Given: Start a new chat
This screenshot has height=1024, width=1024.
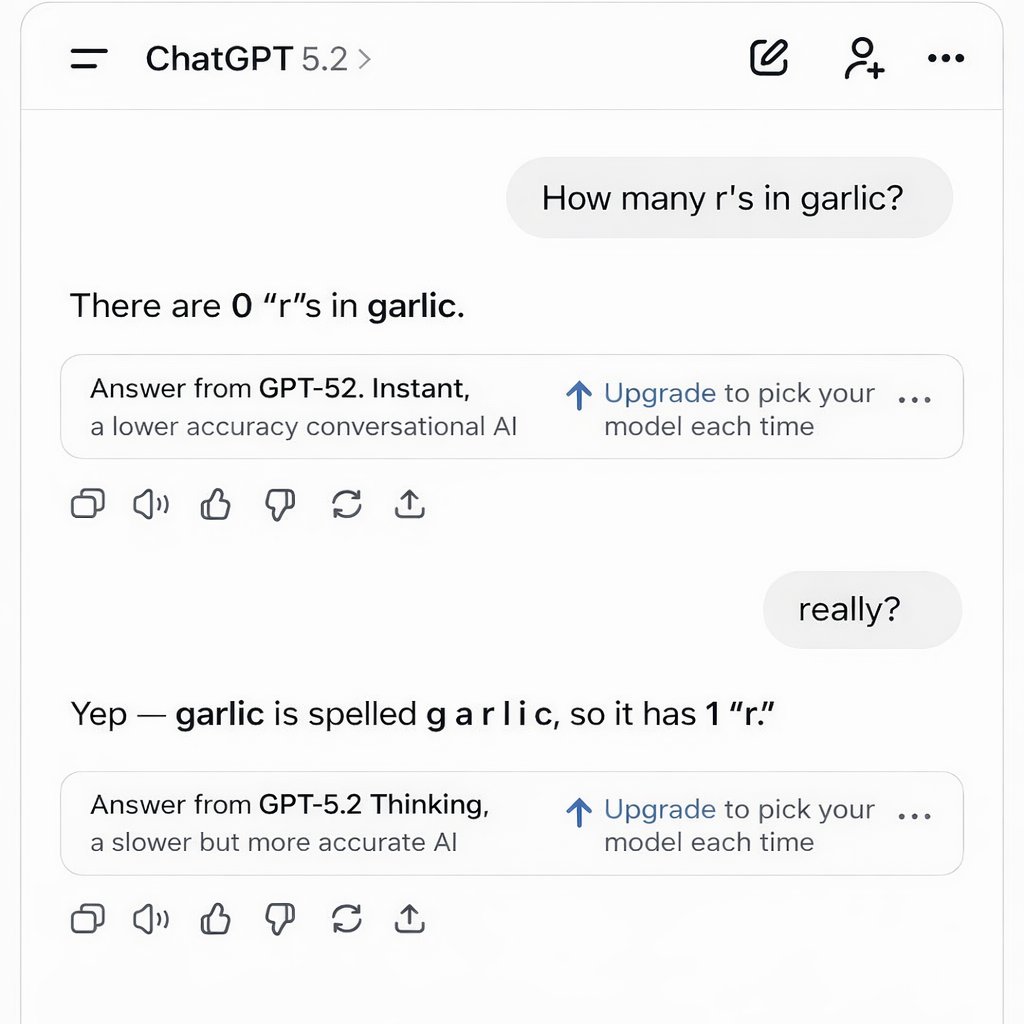Looking at the screenshot, I should [769, 58].
